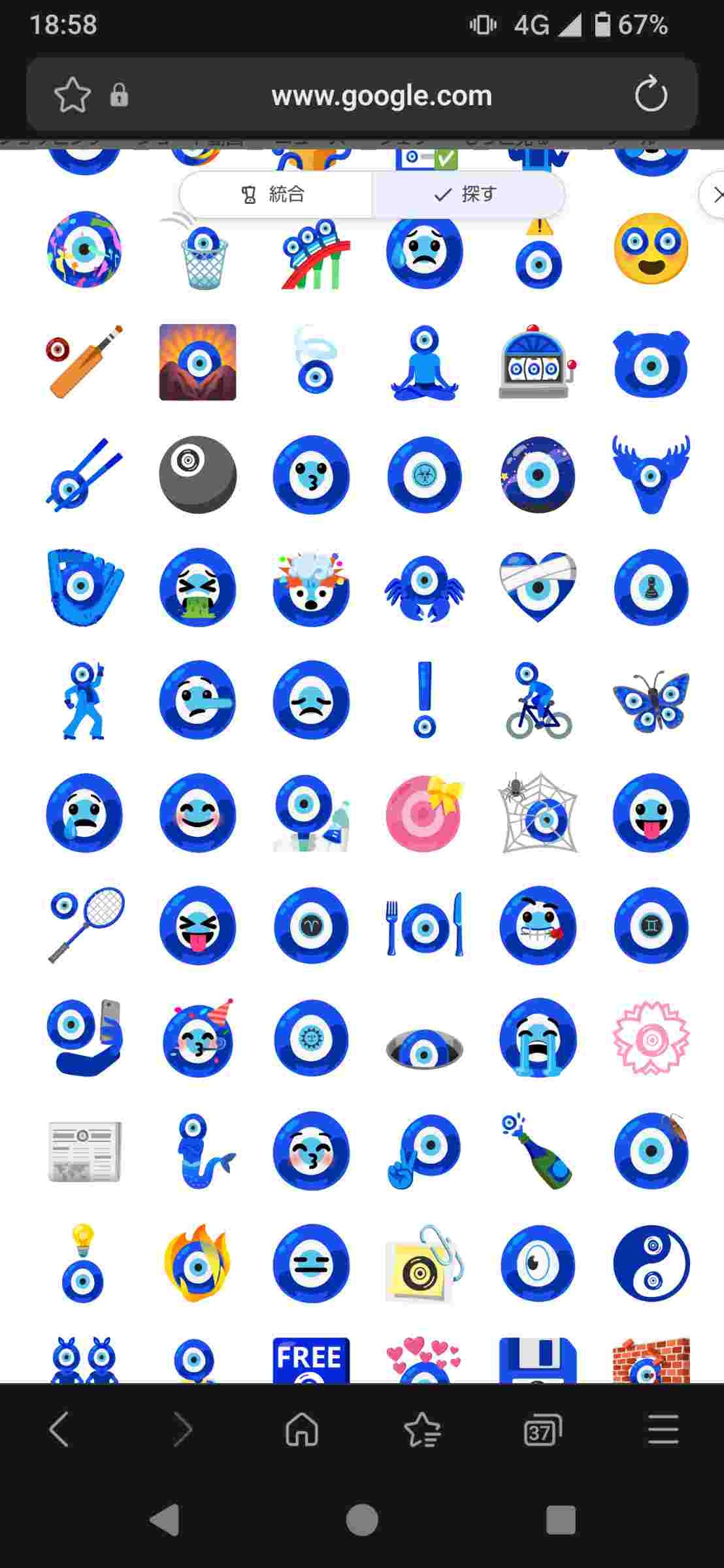Show the 37 open tabs
The image size is (724, 1568).
click(542, 1431)
